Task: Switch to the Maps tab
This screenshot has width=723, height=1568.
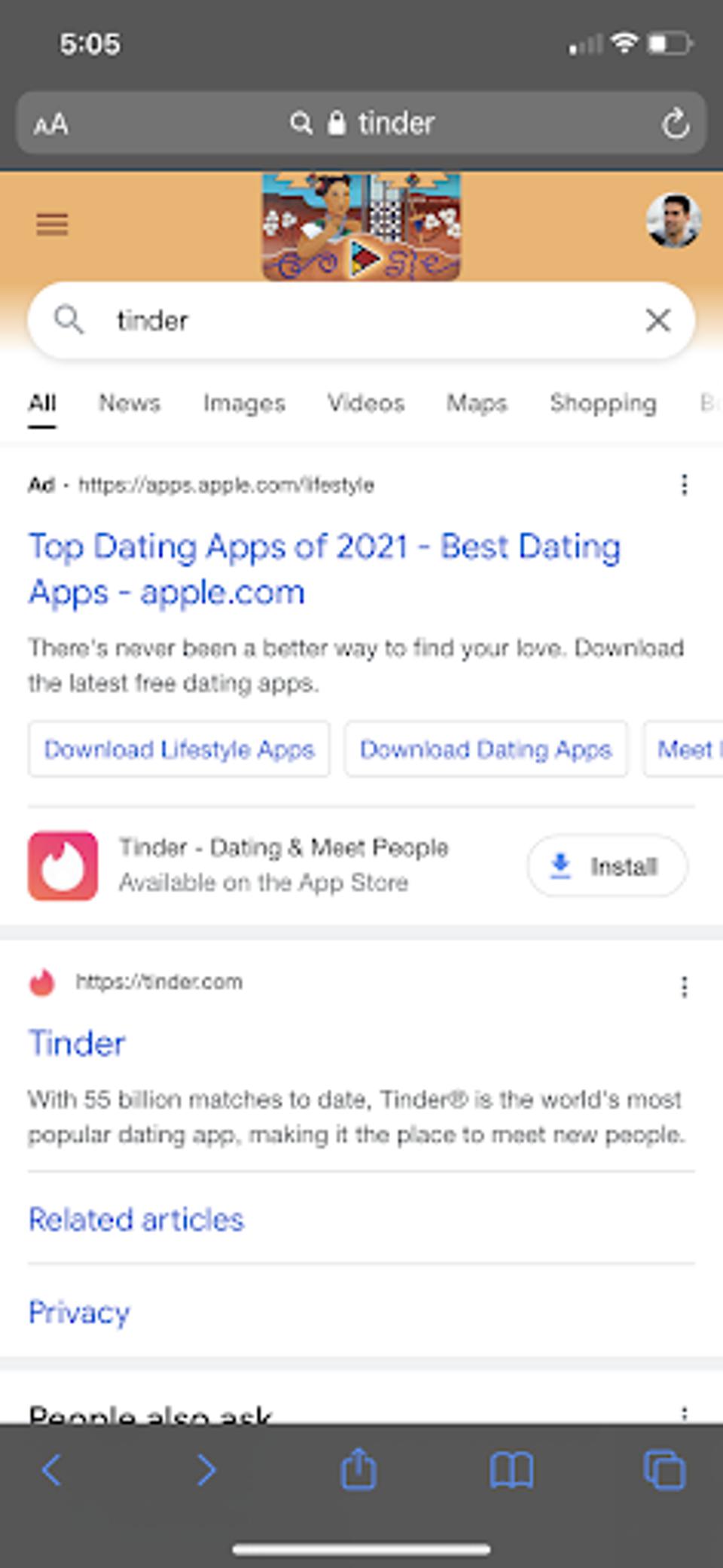Action: pos(477,404)
